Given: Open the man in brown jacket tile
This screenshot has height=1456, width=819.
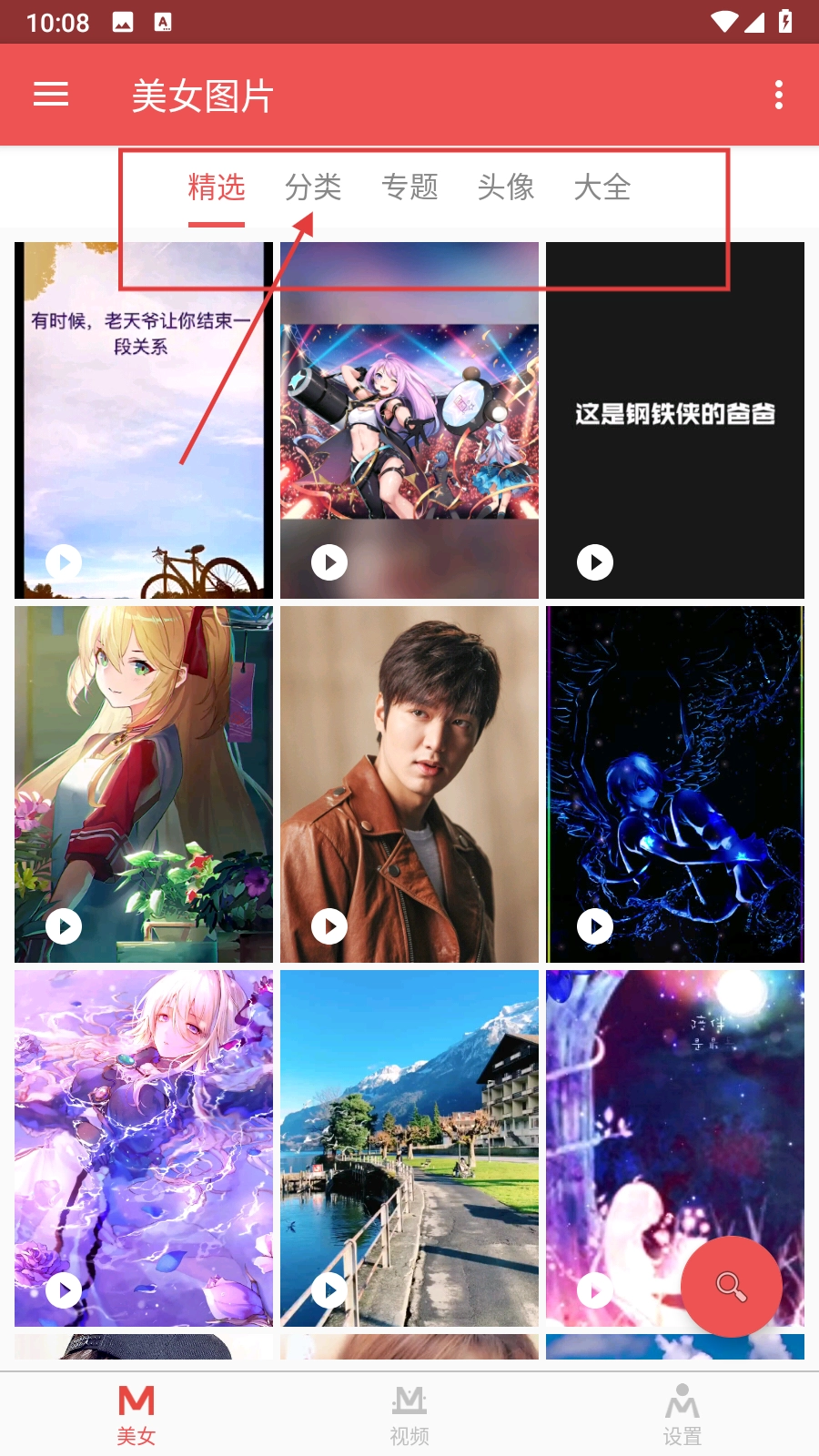Looking at the screenshot, I should (x=409, y=784).
